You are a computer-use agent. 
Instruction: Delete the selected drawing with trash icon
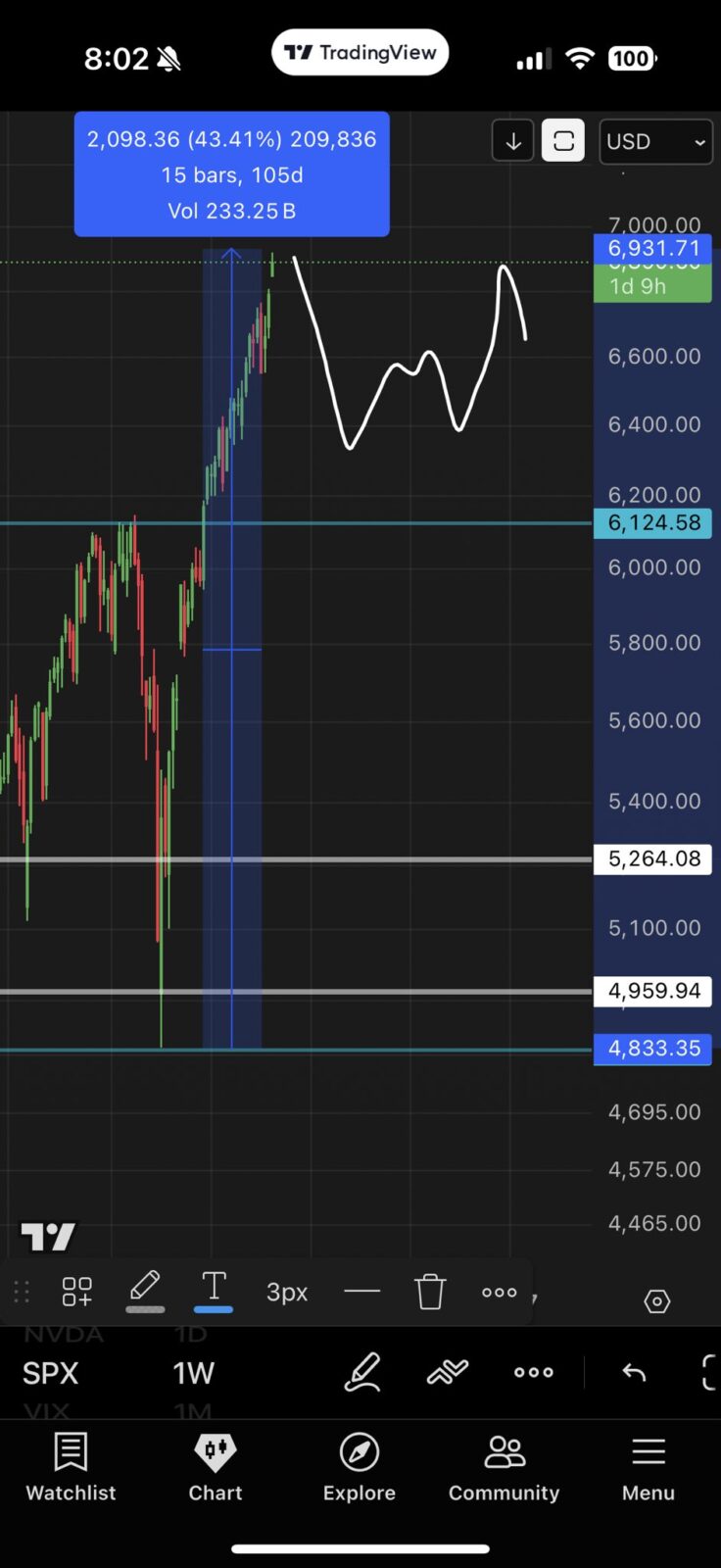430,1292
